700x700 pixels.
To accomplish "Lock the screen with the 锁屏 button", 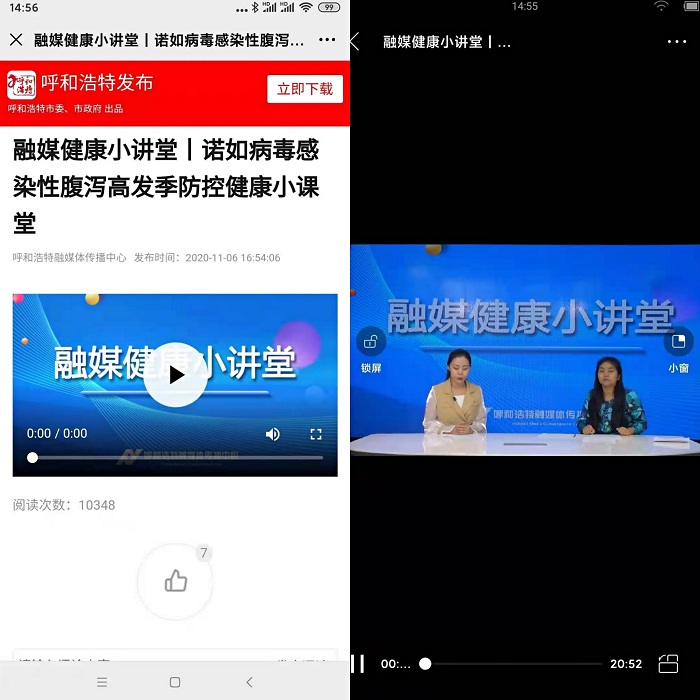I will coord(371,343).
